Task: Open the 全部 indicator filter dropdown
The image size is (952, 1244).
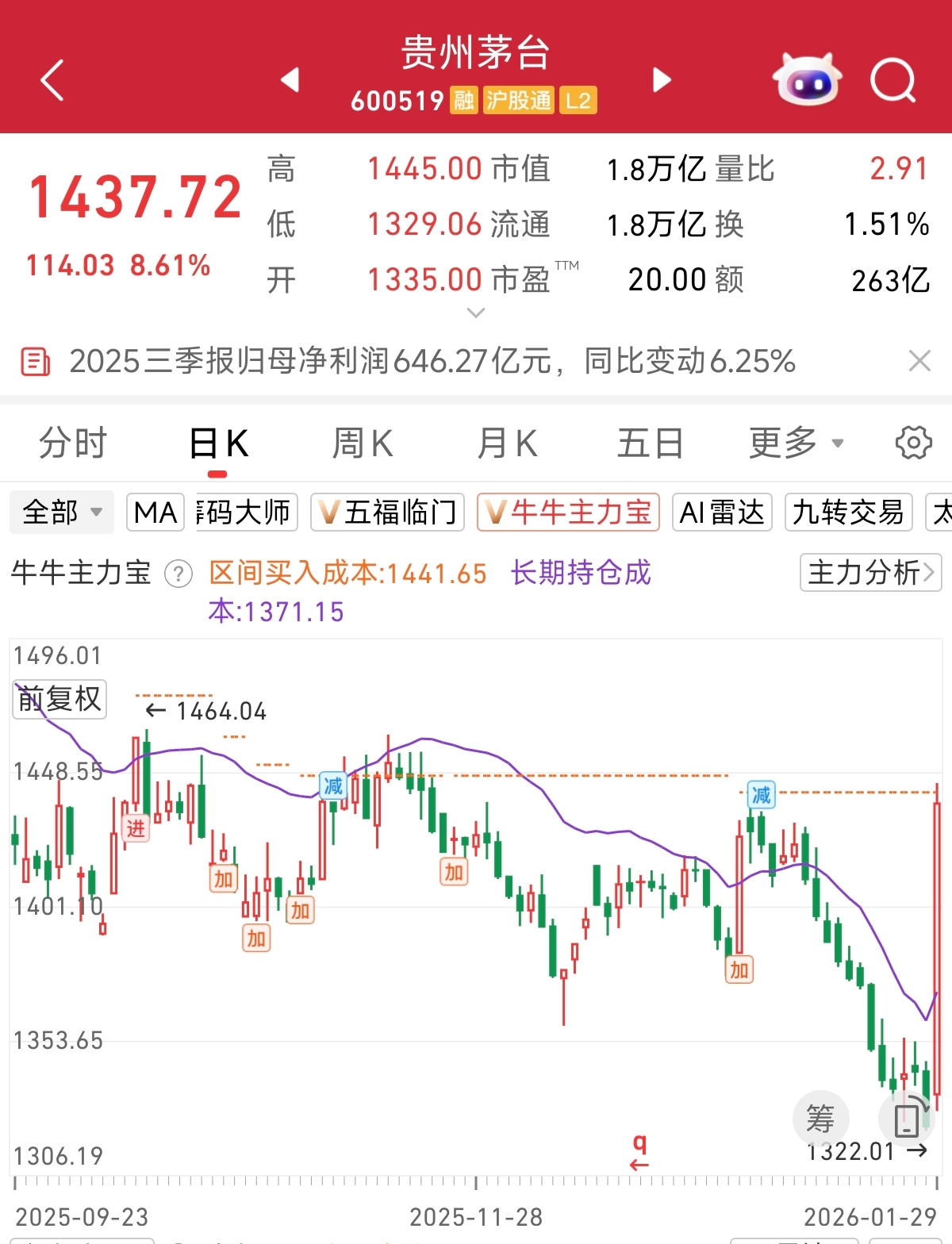Action: 62,513
